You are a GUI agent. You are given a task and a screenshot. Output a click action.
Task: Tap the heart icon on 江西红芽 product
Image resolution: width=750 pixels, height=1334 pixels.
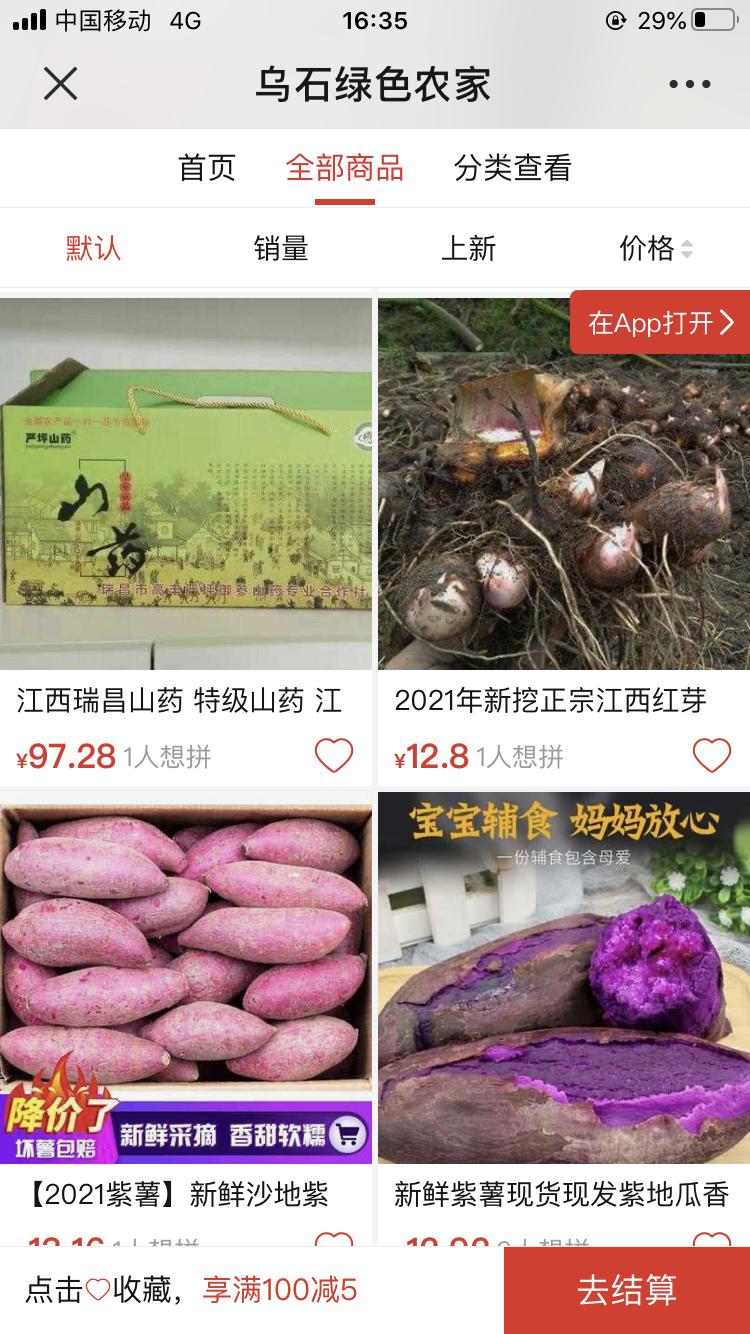712,755
